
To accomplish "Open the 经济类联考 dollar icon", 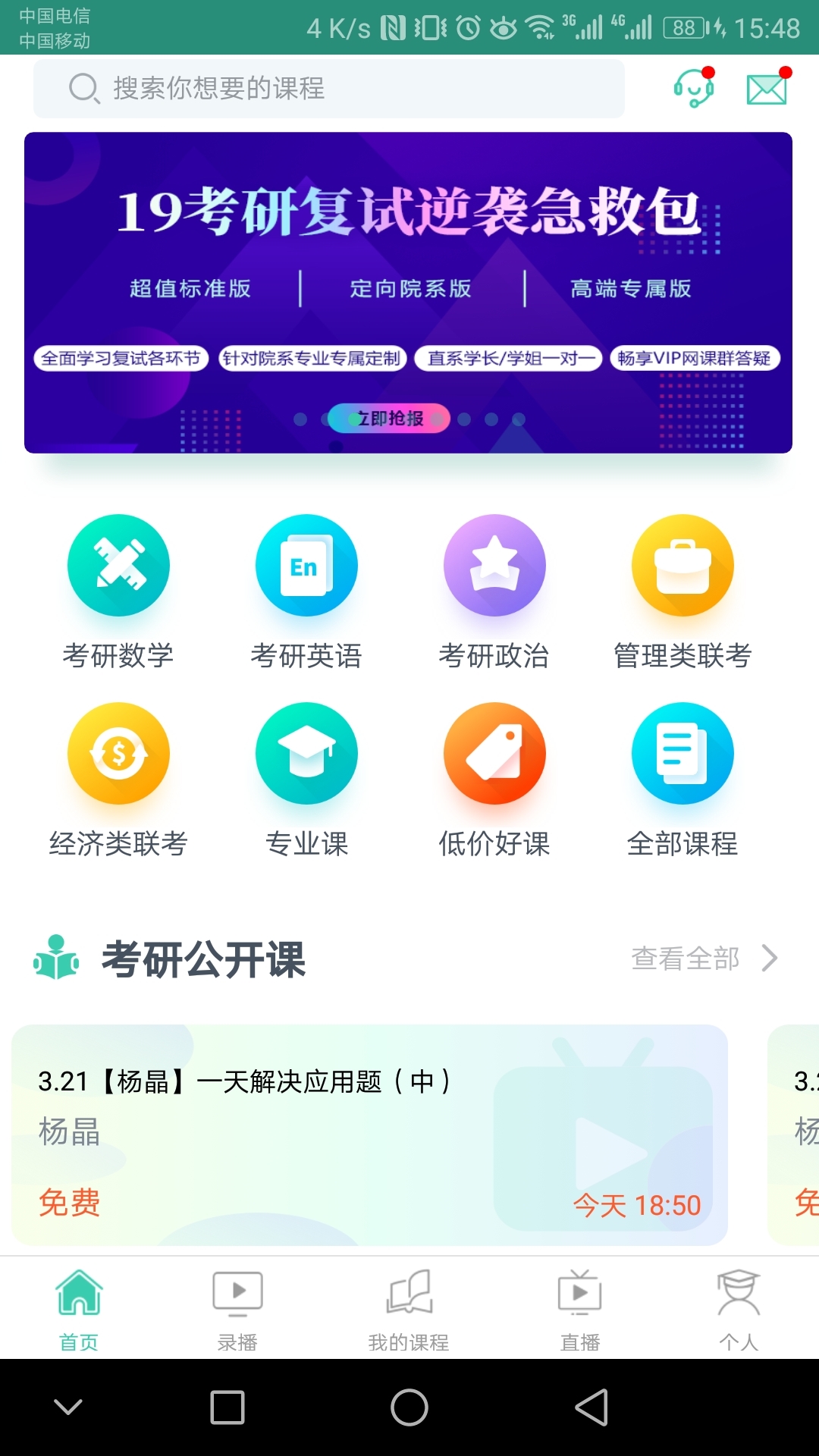I will click(119, 752).
